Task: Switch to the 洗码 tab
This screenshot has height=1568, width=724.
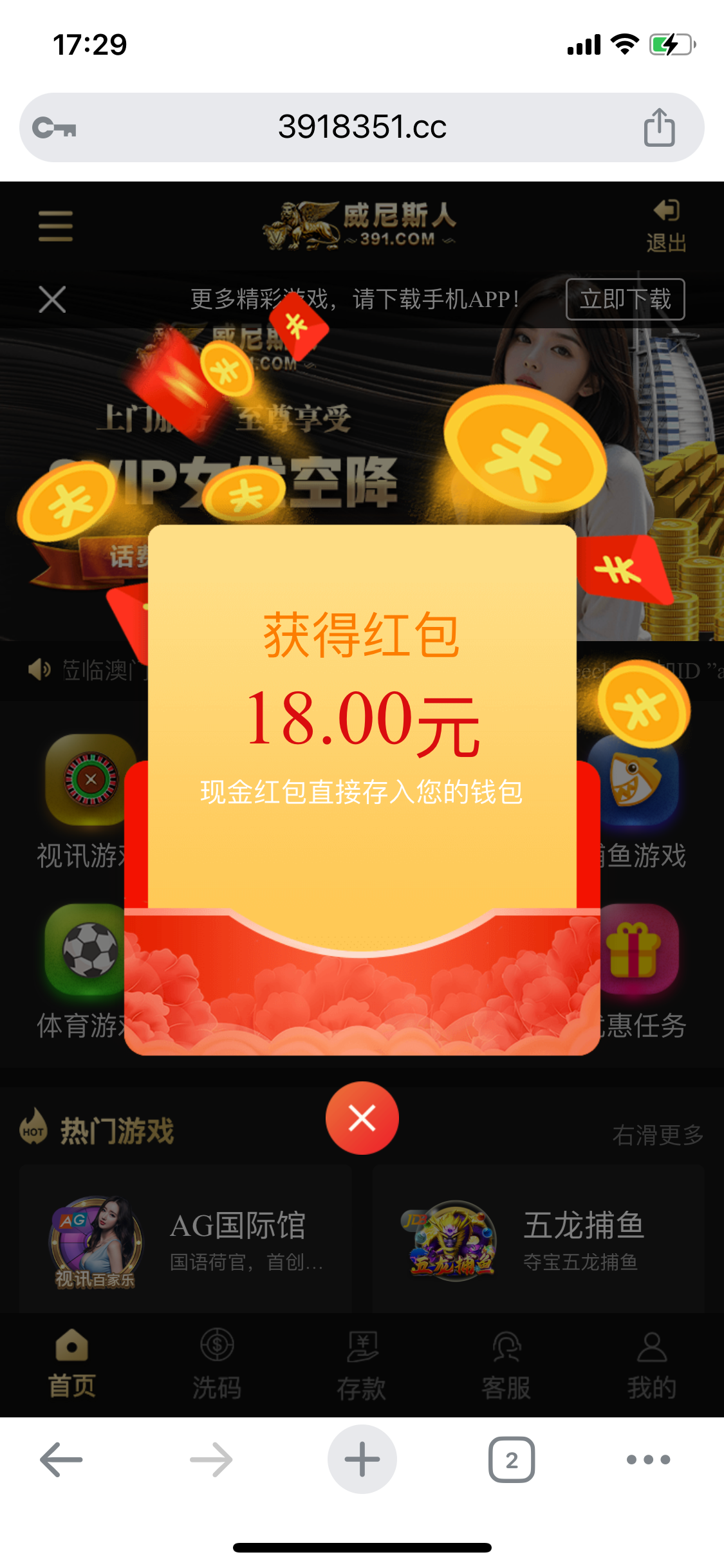Action: click(217, 1363)
